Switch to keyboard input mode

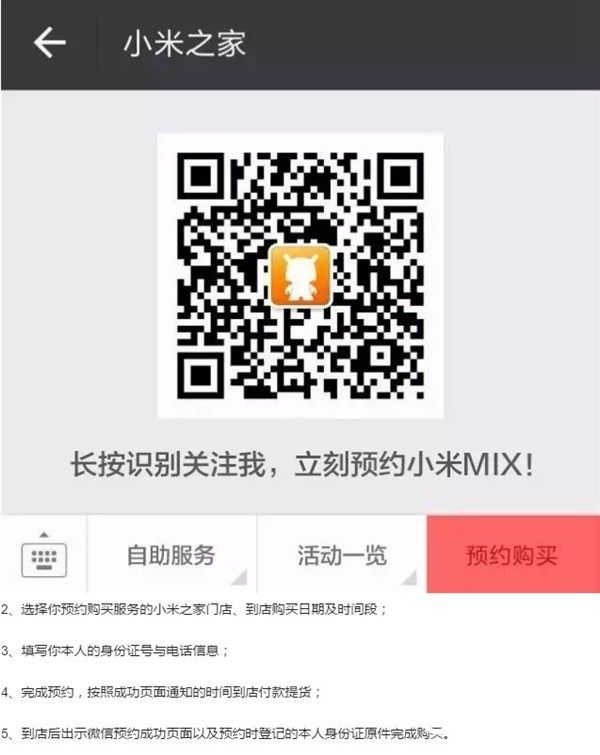tap(44, 555)
